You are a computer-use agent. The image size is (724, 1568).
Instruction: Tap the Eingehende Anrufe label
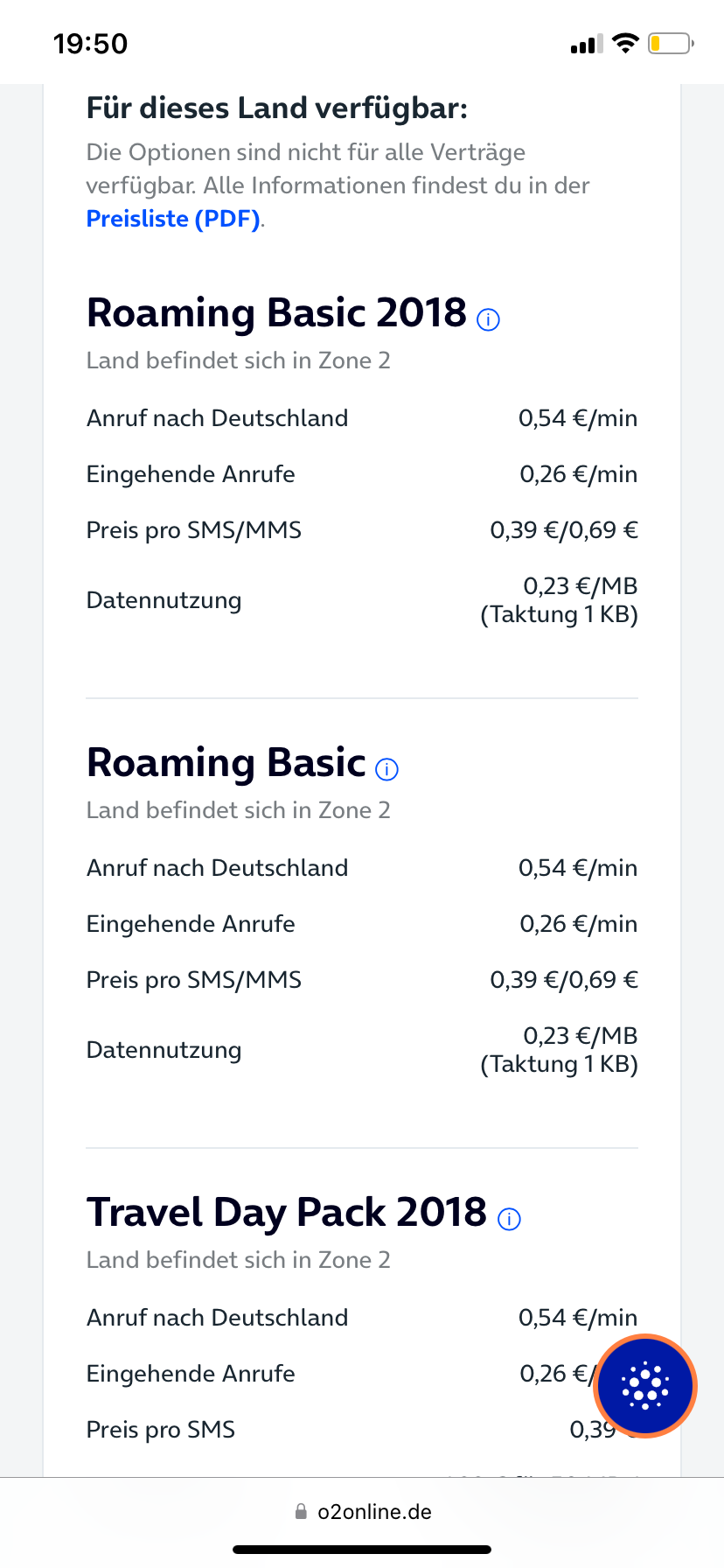[190, 473]
